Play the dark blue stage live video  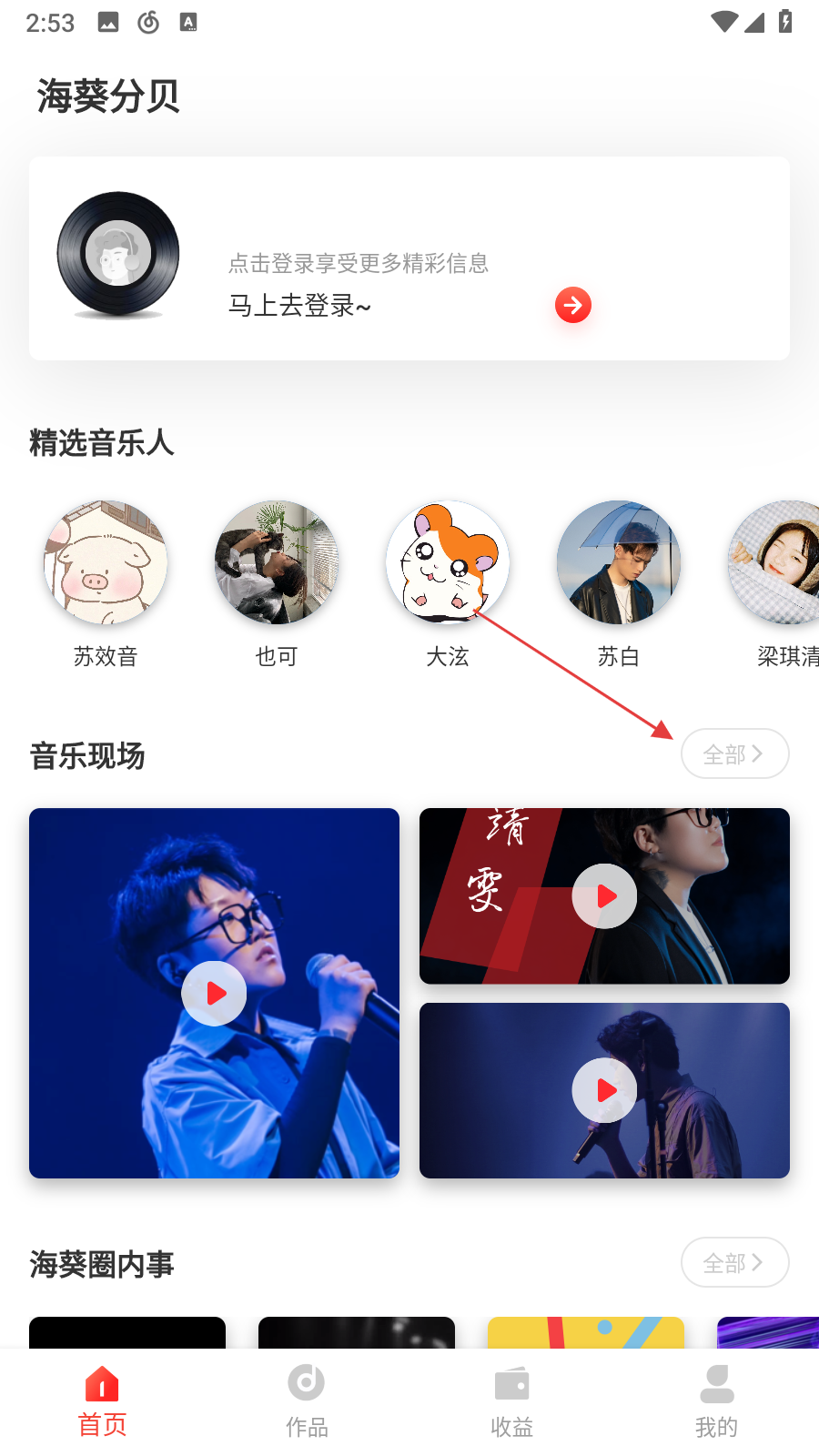coord(604,1090)
